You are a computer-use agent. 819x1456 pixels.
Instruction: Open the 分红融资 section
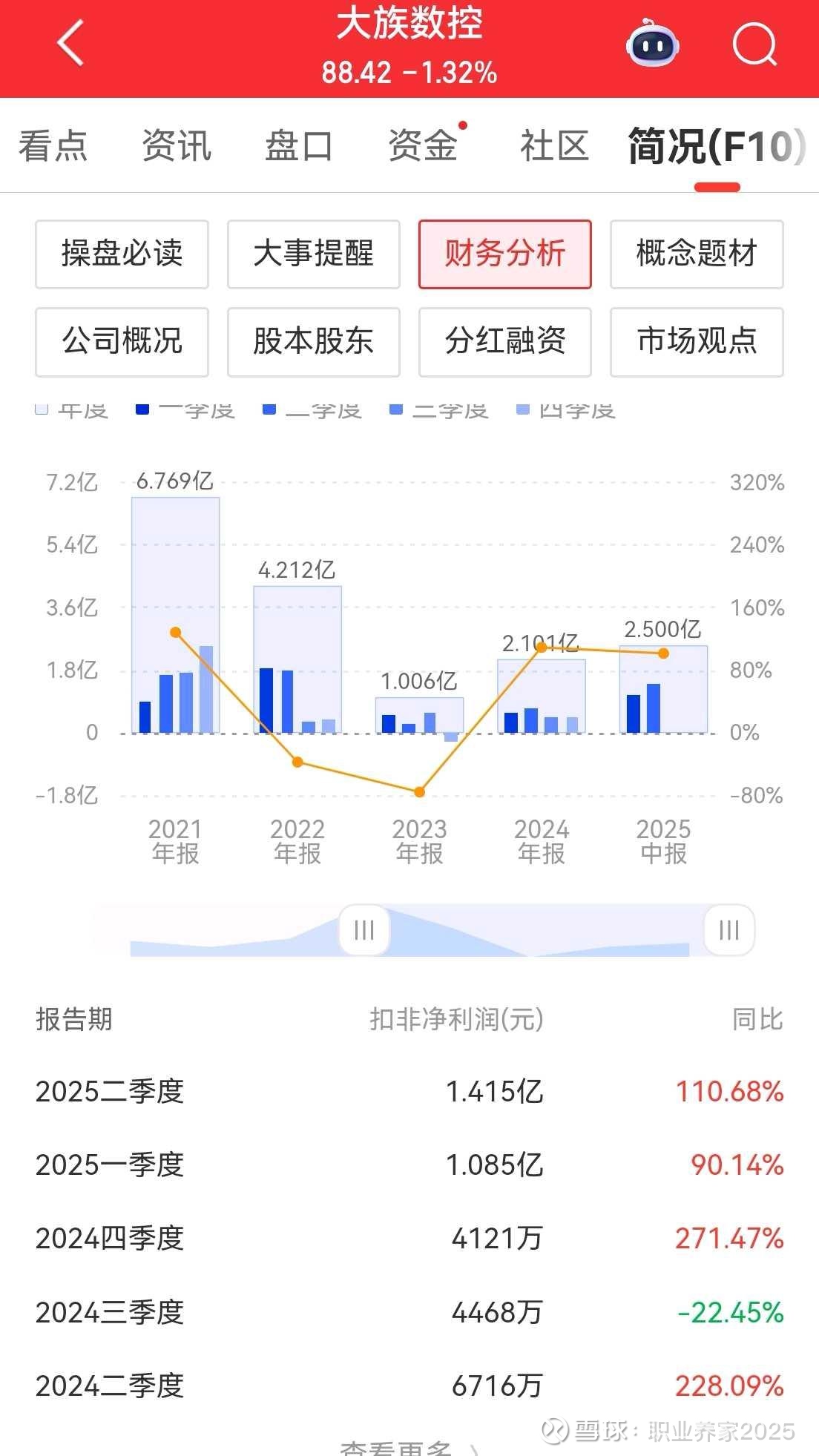pyautogui.click(x=505, y=342)
